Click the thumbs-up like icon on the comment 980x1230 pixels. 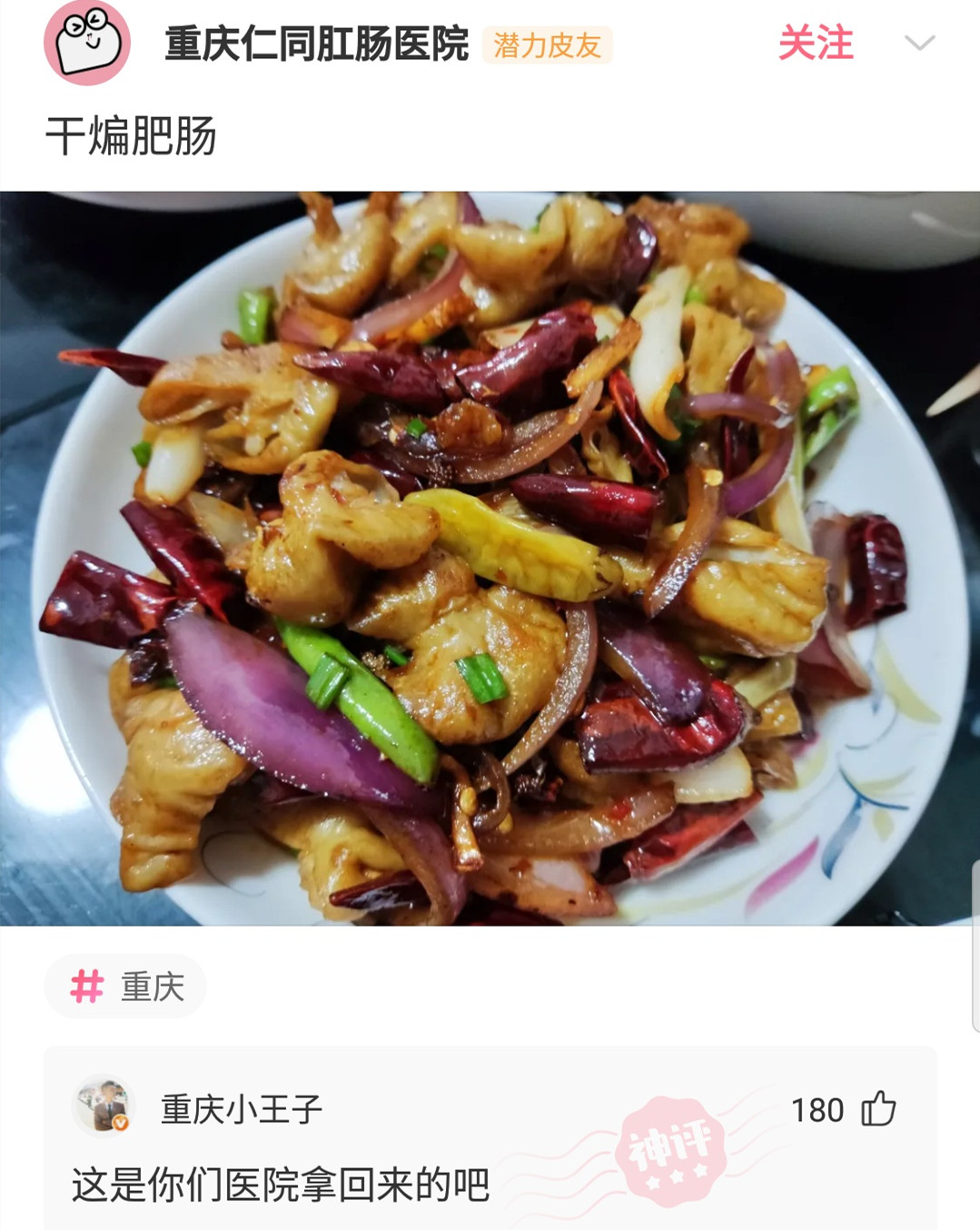click(x=879, y=1107)
